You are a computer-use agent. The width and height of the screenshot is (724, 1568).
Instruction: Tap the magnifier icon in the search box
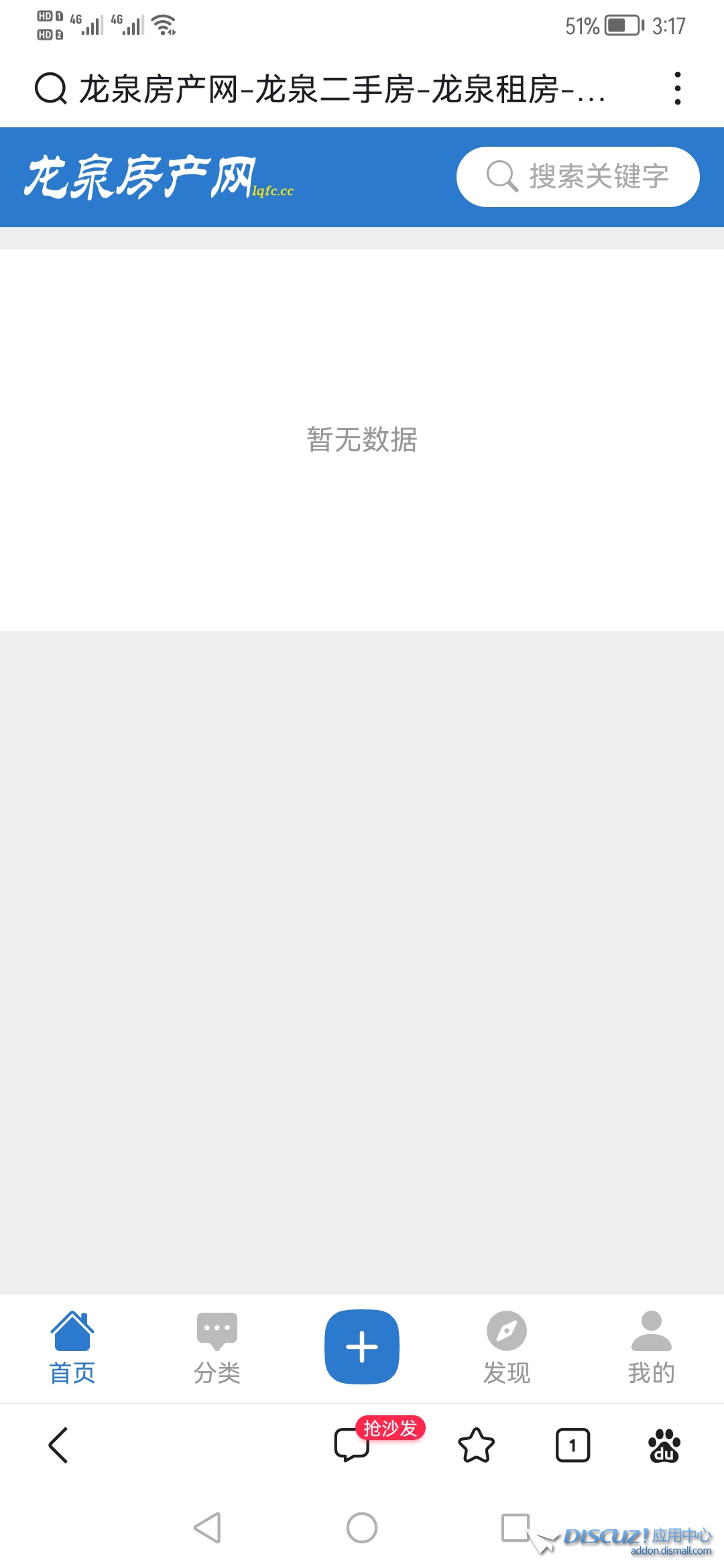click(499, 176)
